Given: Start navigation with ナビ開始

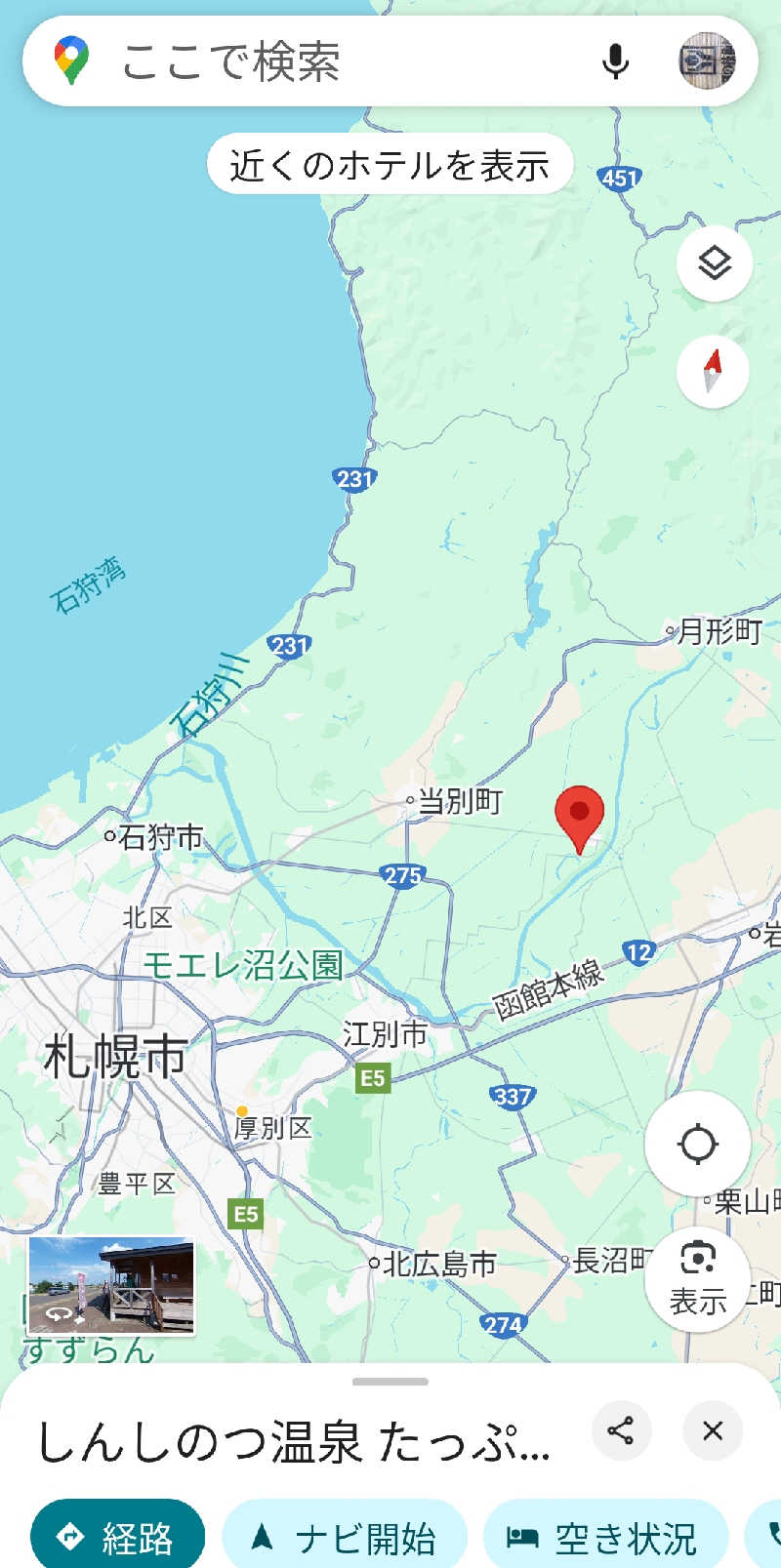Looking at the screenshot, I should pos(345,1536).
